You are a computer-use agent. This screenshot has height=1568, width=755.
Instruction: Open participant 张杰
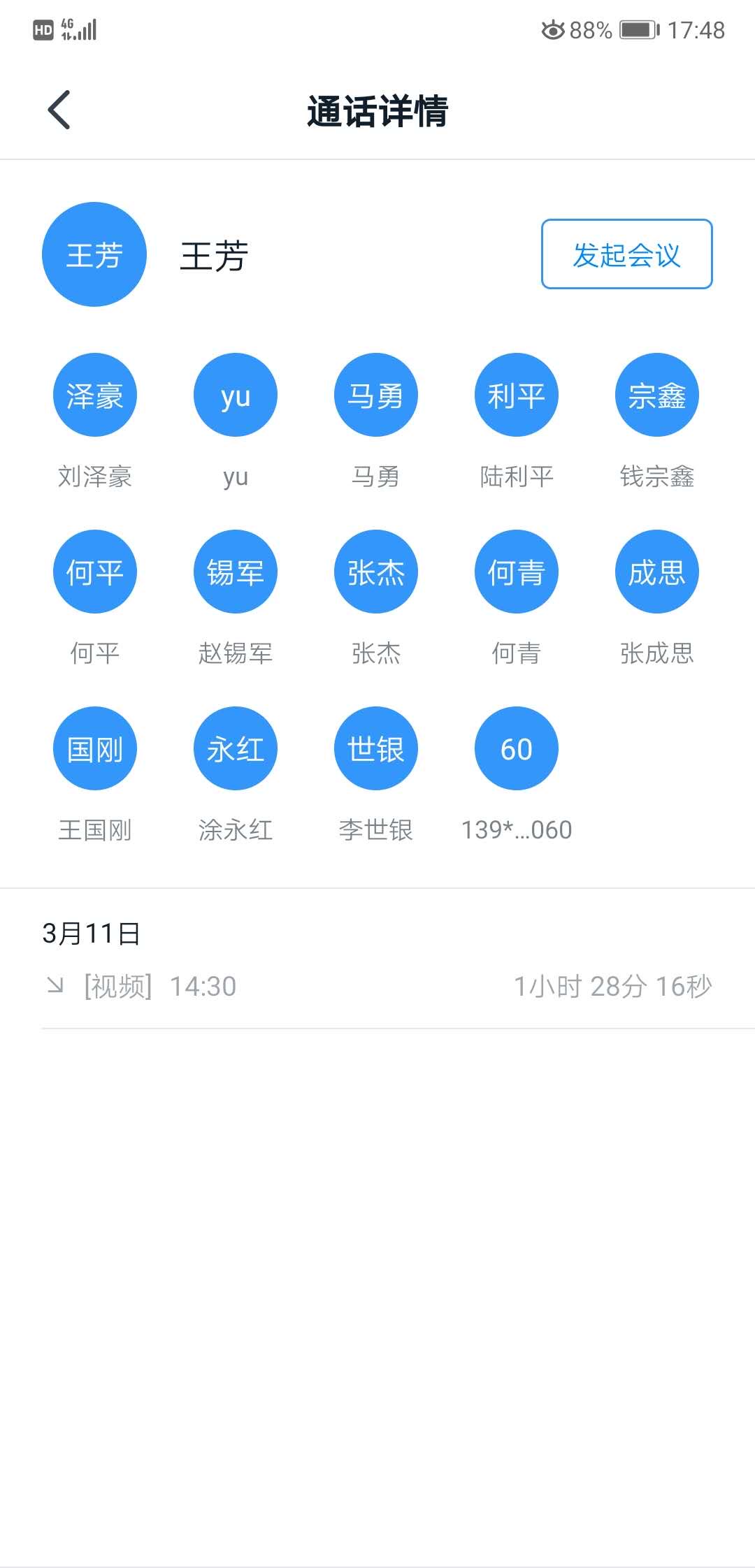376,572
